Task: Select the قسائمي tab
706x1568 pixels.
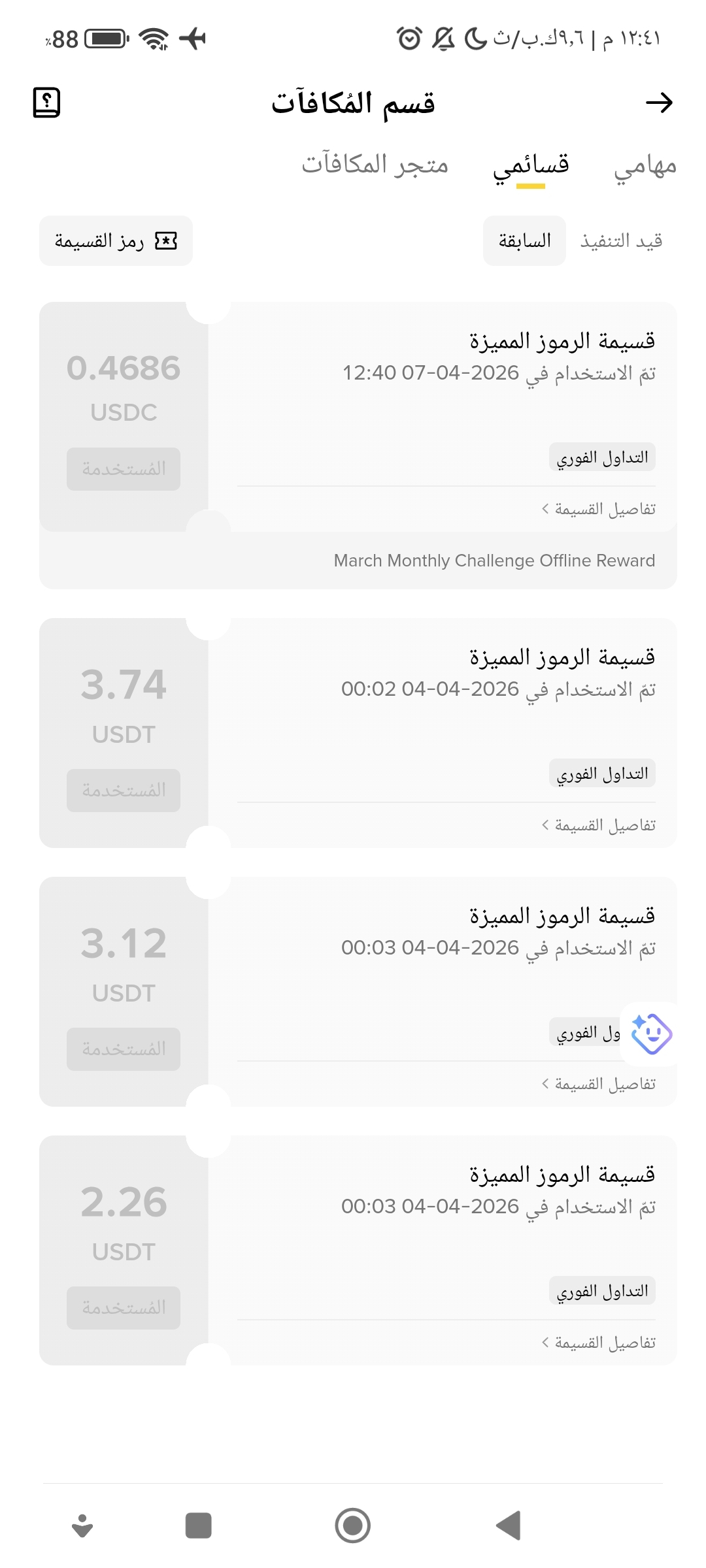Action: click(x=531, y=165)
